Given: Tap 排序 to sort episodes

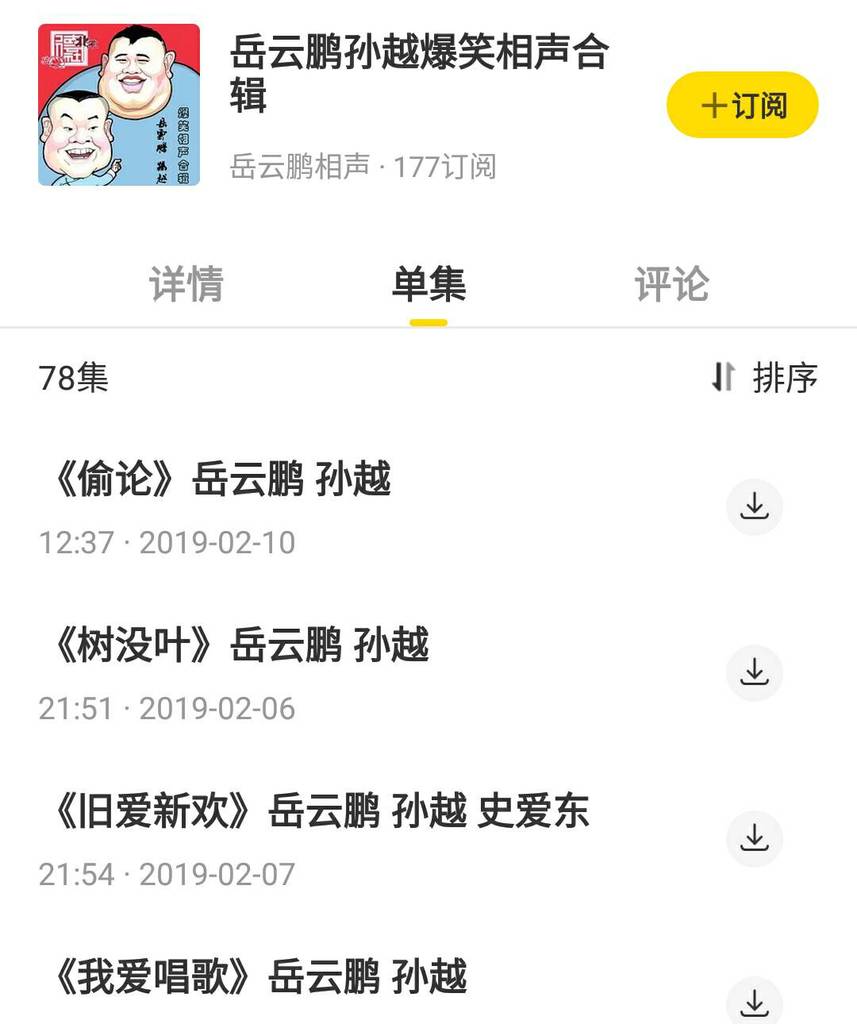Looking at the screenshot, I should click(765, 378).
